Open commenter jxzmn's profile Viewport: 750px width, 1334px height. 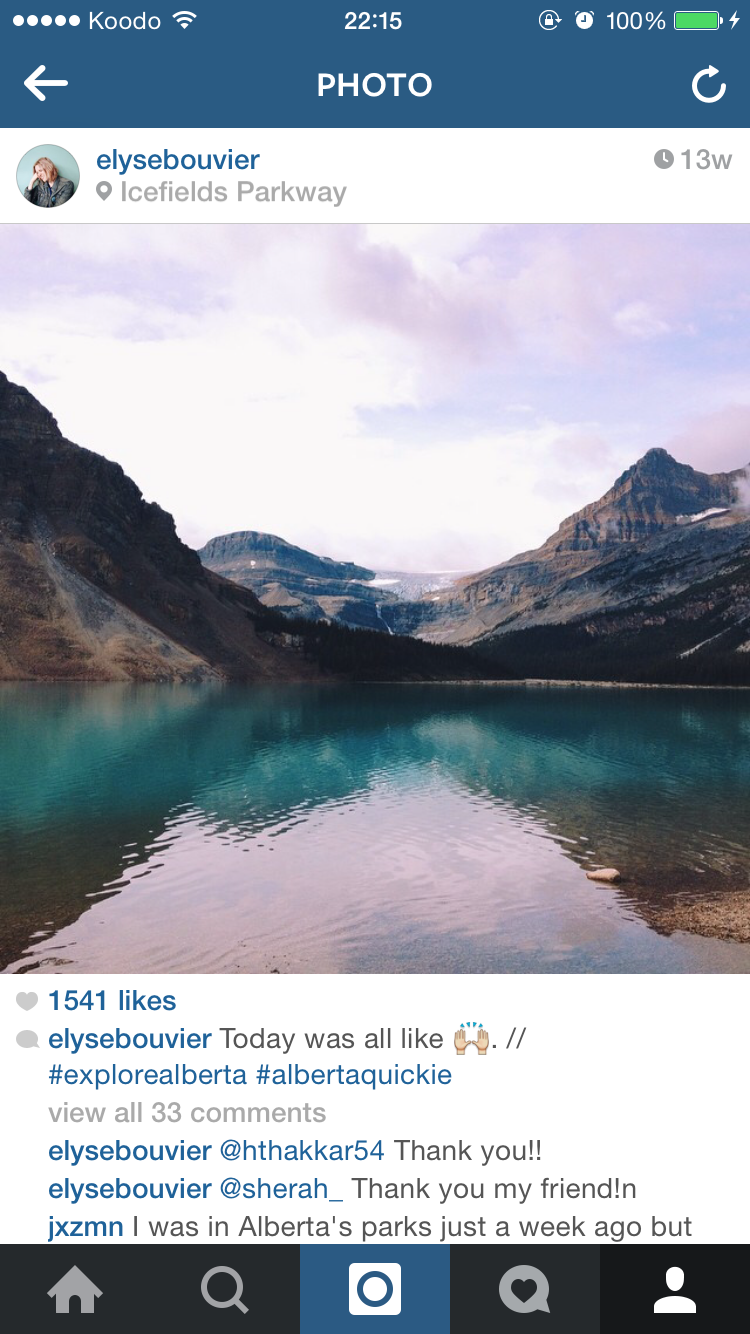point(85,1227)
